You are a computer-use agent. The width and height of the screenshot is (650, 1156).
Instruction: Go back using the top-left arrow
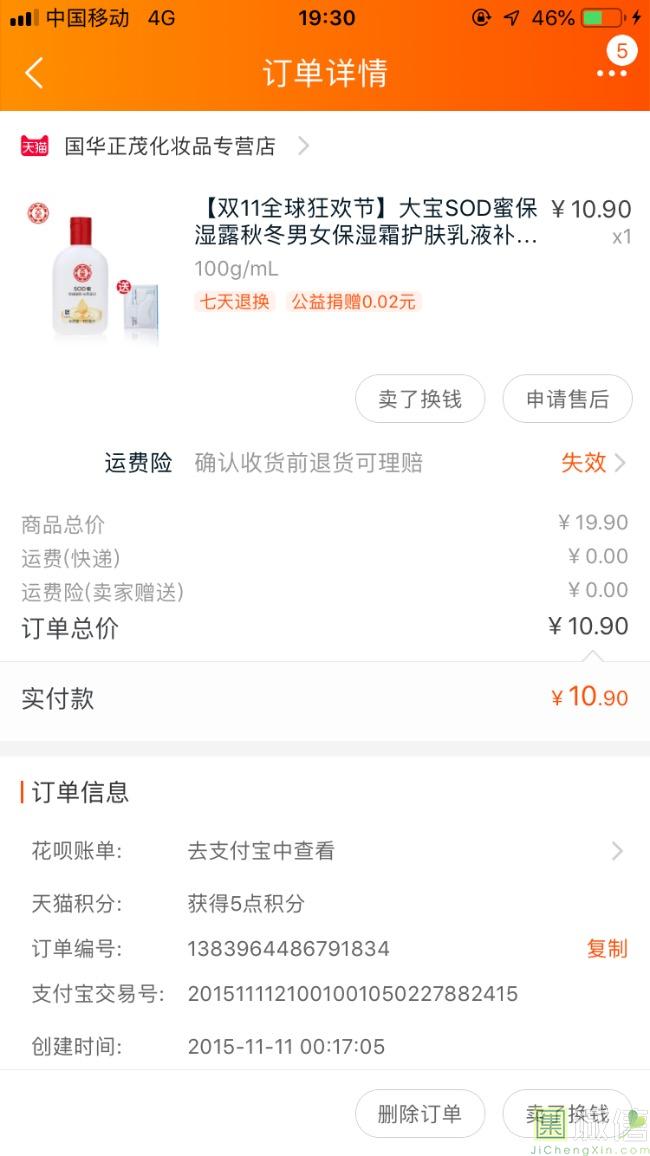click(x=34, y=73)
